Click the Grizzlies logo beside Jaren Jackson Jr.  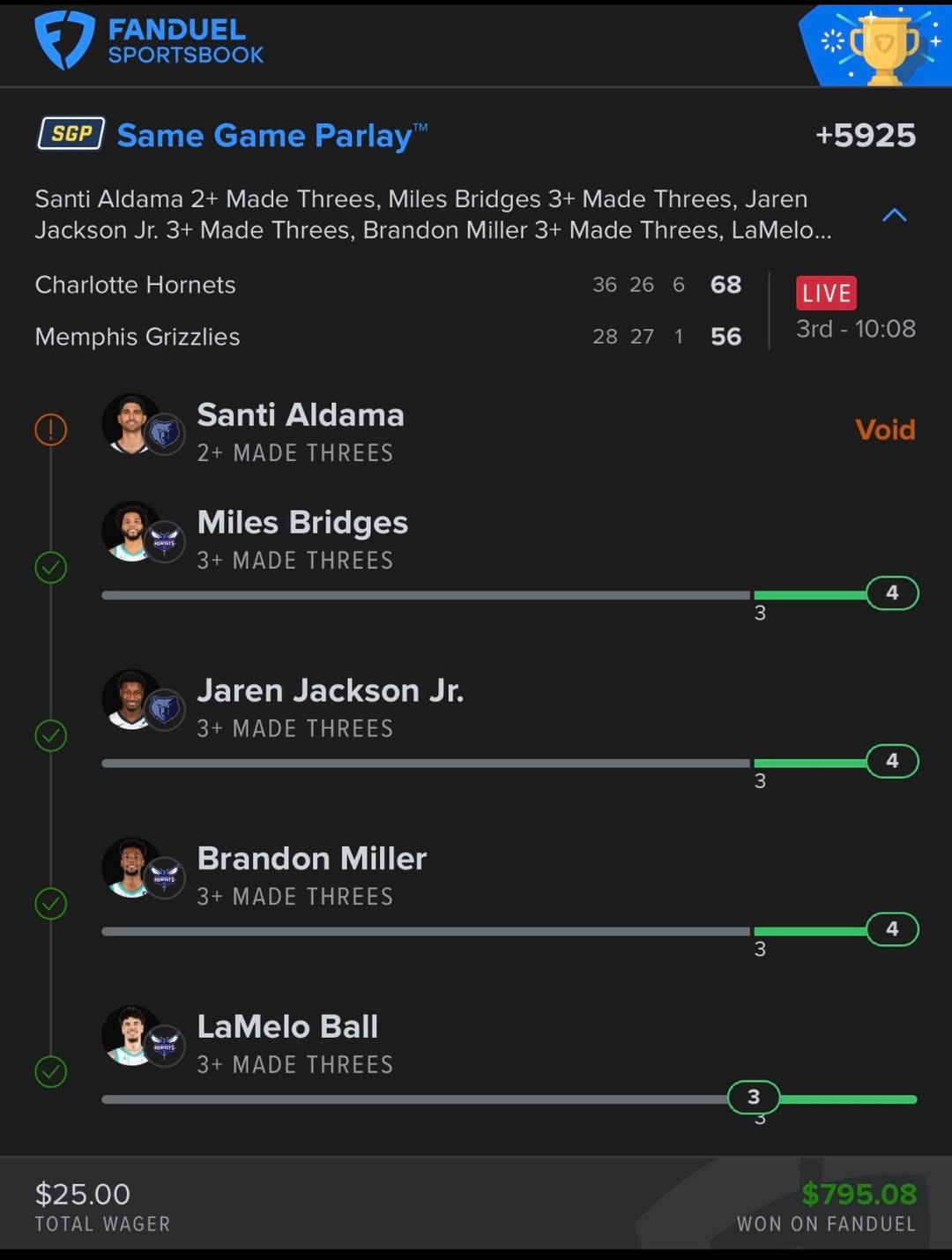163,712
